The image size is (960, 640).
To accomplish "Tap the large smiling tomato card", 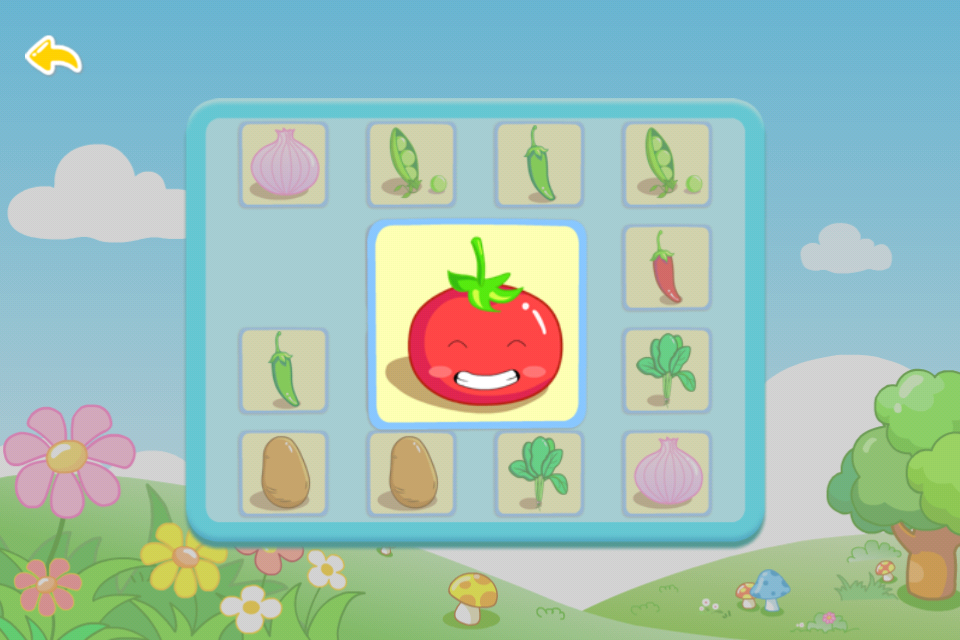I will [477, 324].
